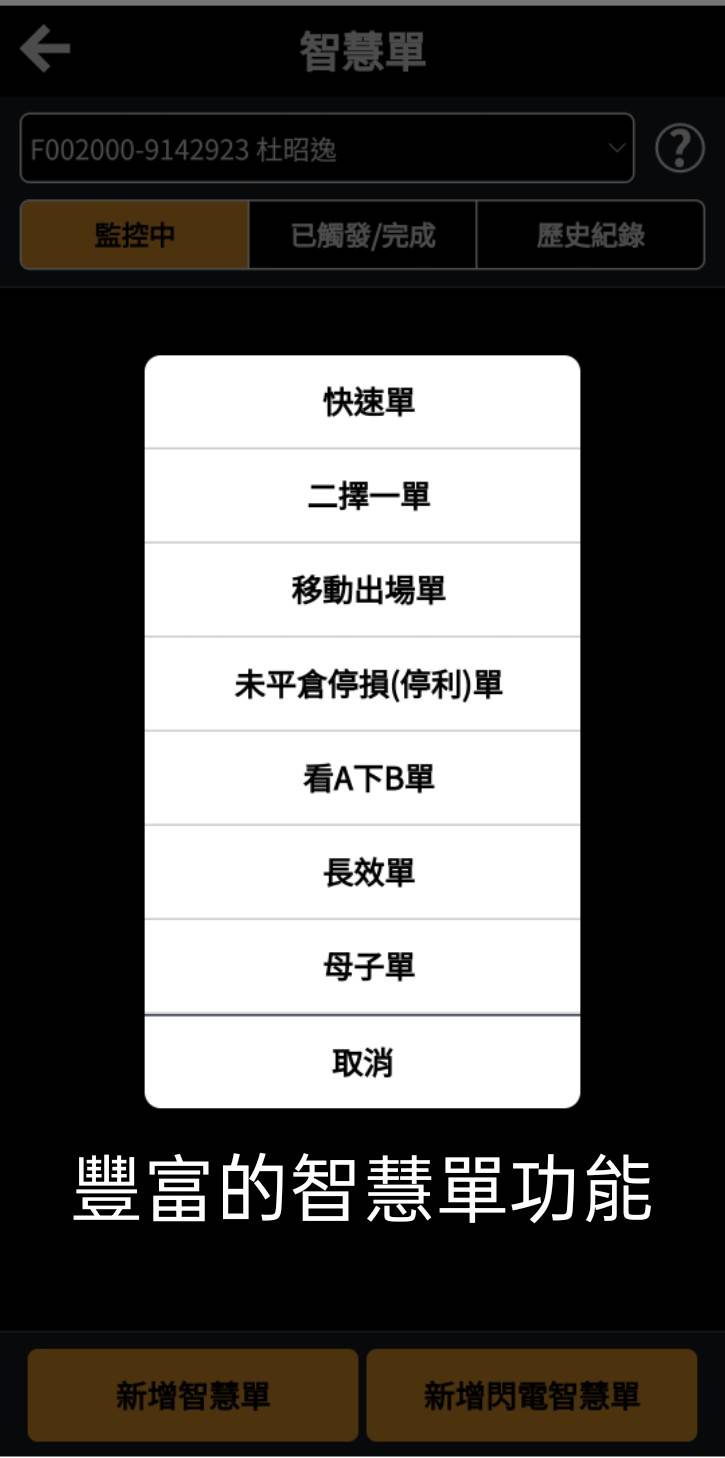Switch to the 已觸發/完成 tab
The image size is (725, 1458).
point(362,235)
